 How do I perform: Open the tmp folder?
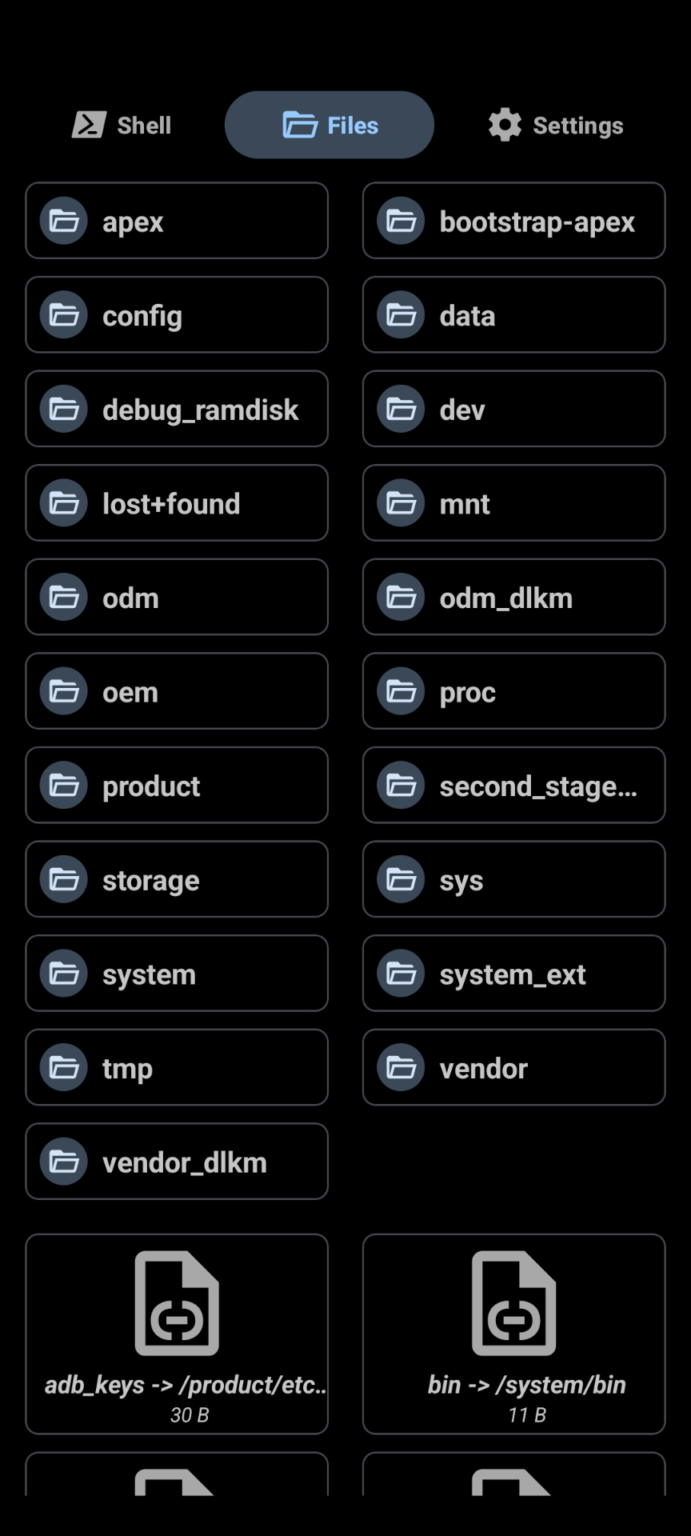(176, 1067)
